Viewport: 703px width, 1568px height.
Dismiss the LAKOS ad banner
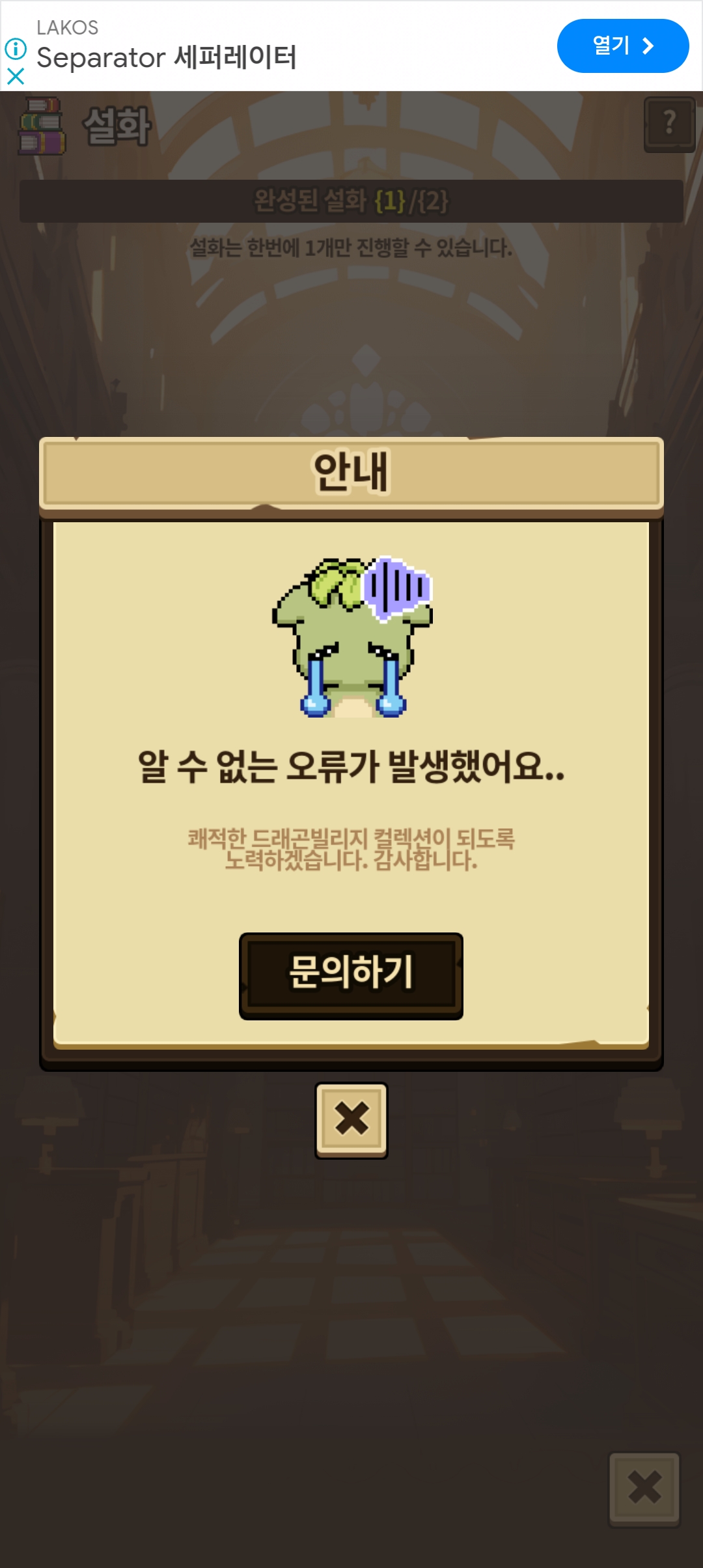[16, 77]
